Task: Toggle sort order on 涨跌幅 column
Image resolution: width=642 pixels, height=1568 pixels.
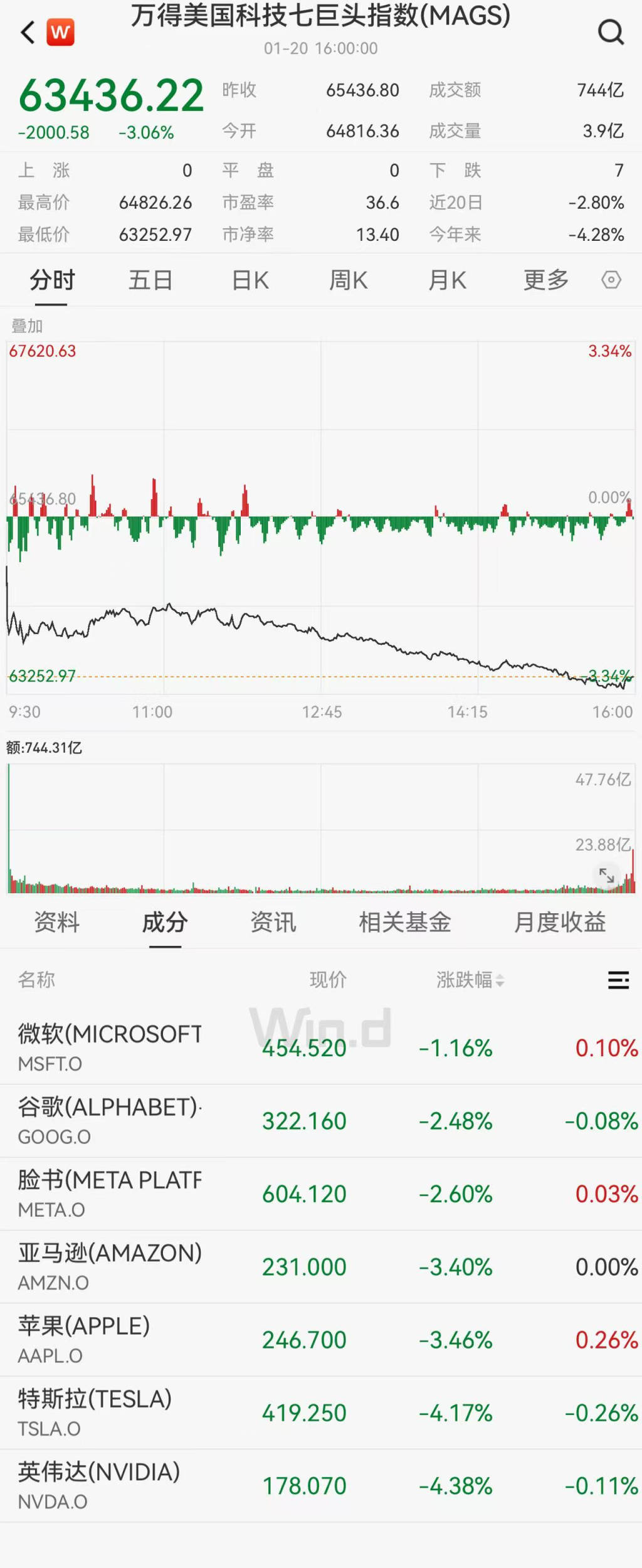Action: tap(465, 980)
